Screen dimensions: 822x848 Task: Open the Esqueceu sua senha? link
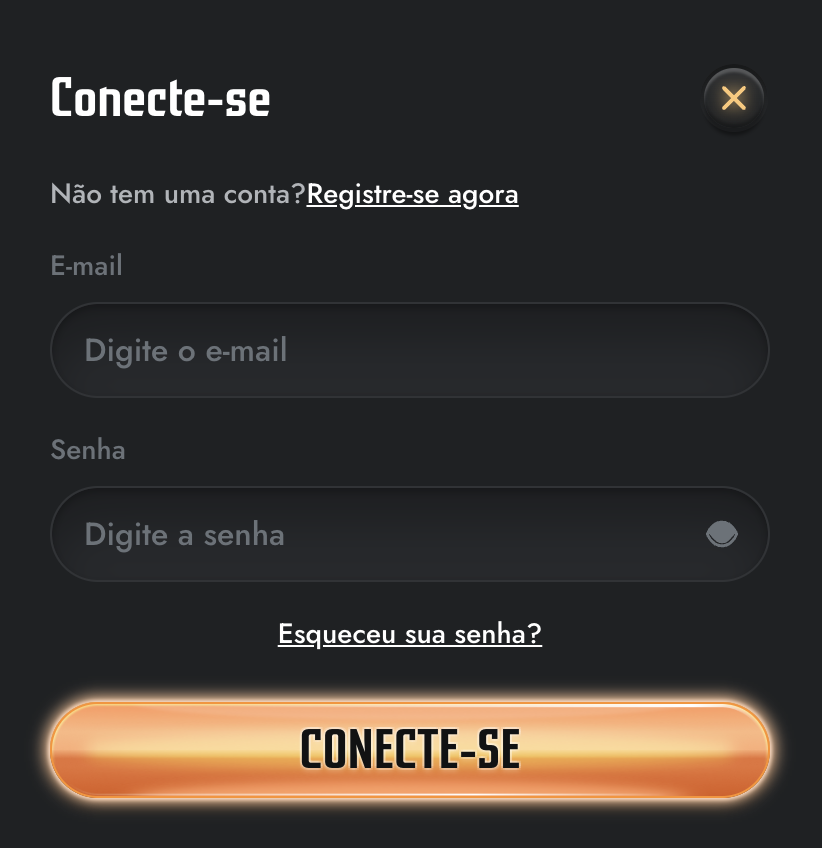[410, 633]
